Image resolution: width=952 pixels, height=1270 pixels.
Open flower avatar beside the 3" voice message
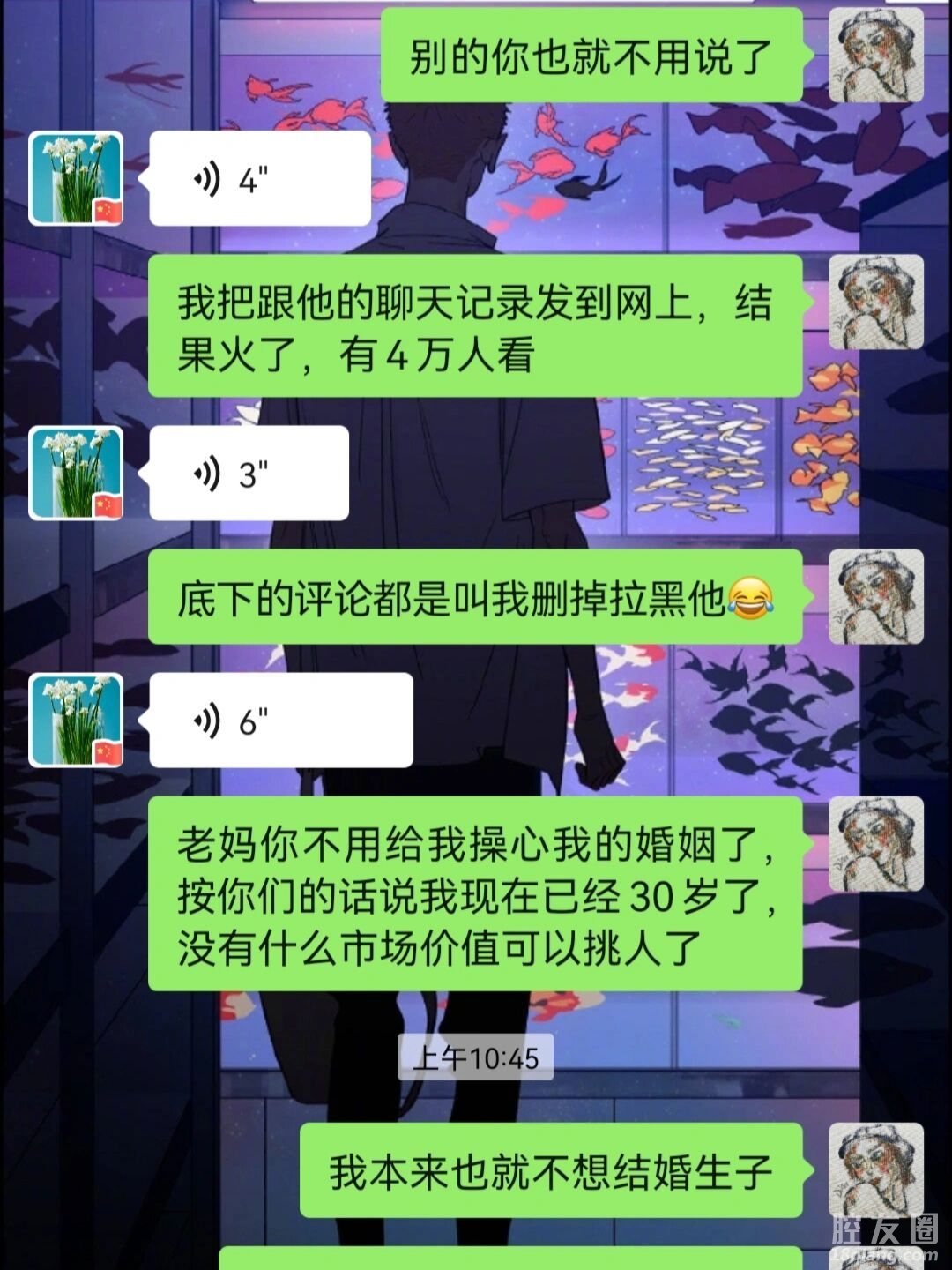coord(76,474)
